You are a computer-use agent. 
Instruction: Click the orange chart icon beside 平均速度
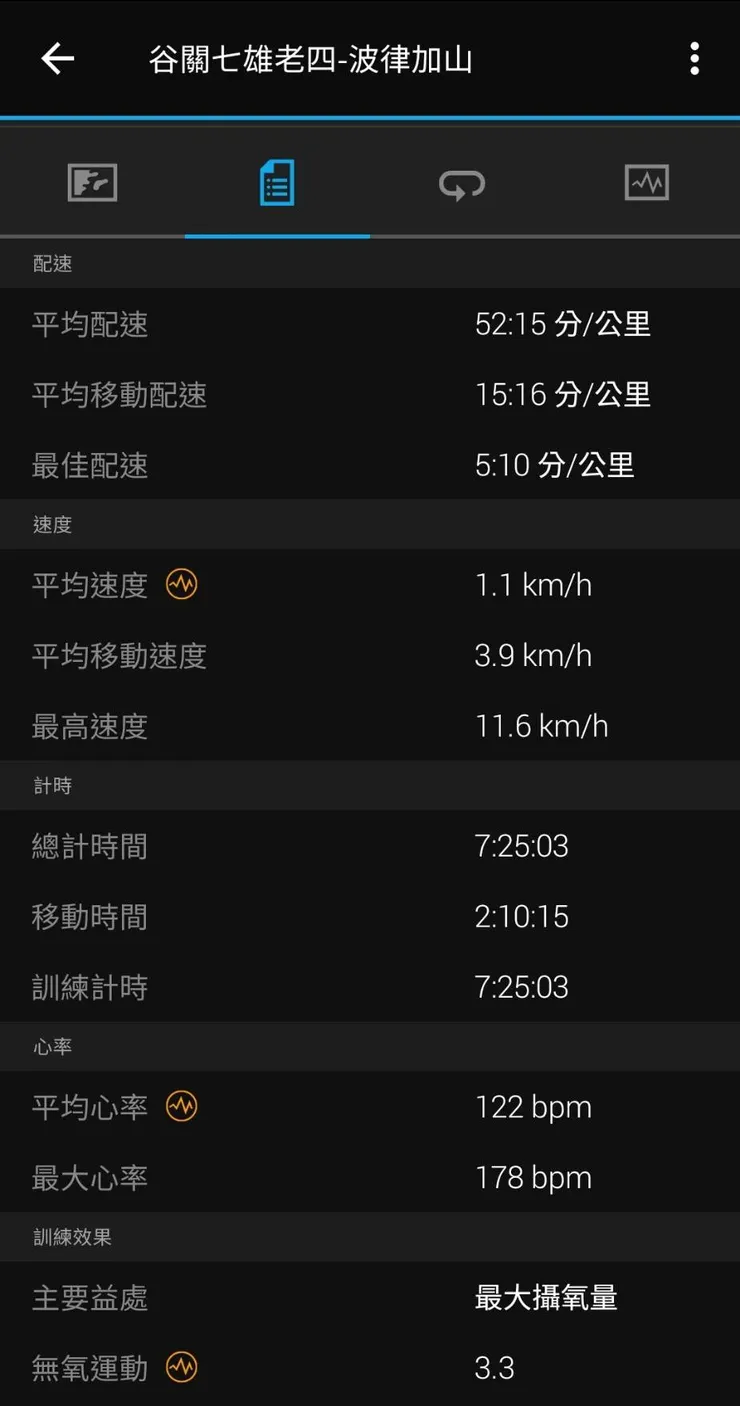click(181, 585)
